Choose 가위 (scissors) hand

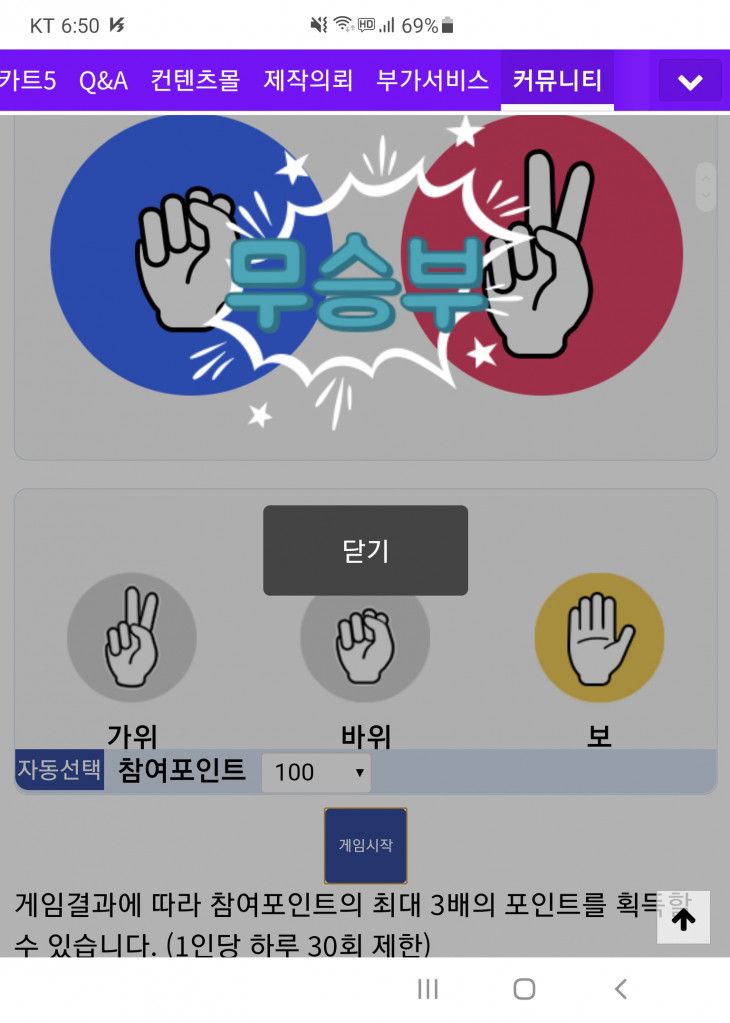(131, 639)
